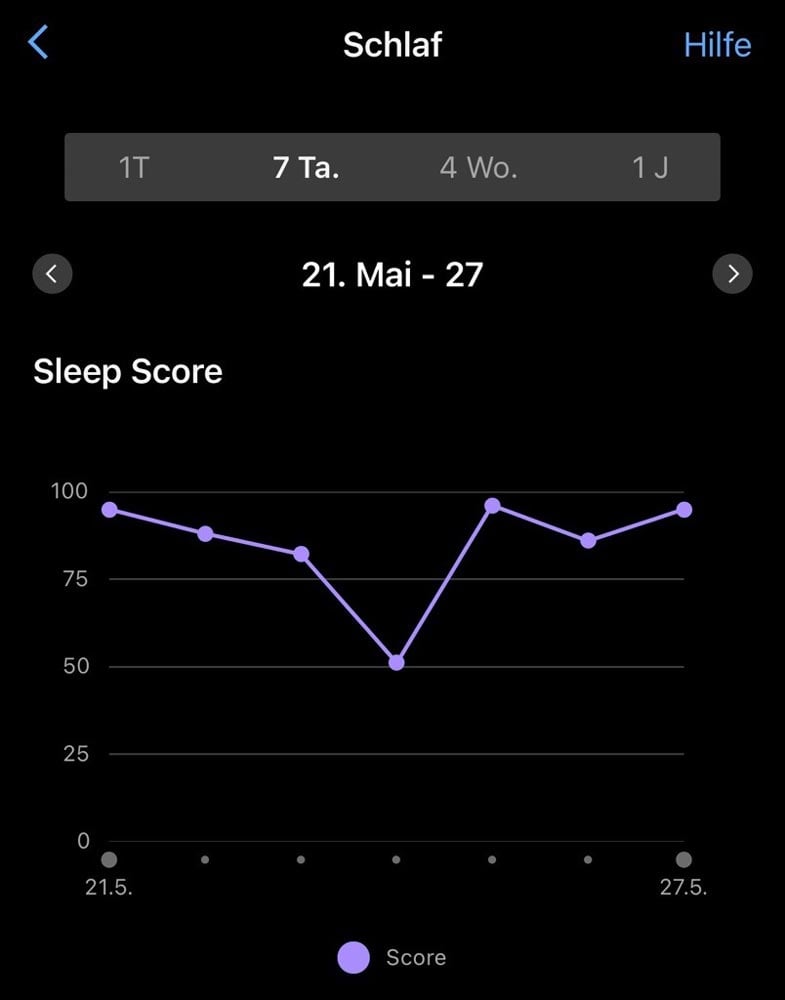Open the Hilfe link

pyautogui.click(x=717, y=45)
